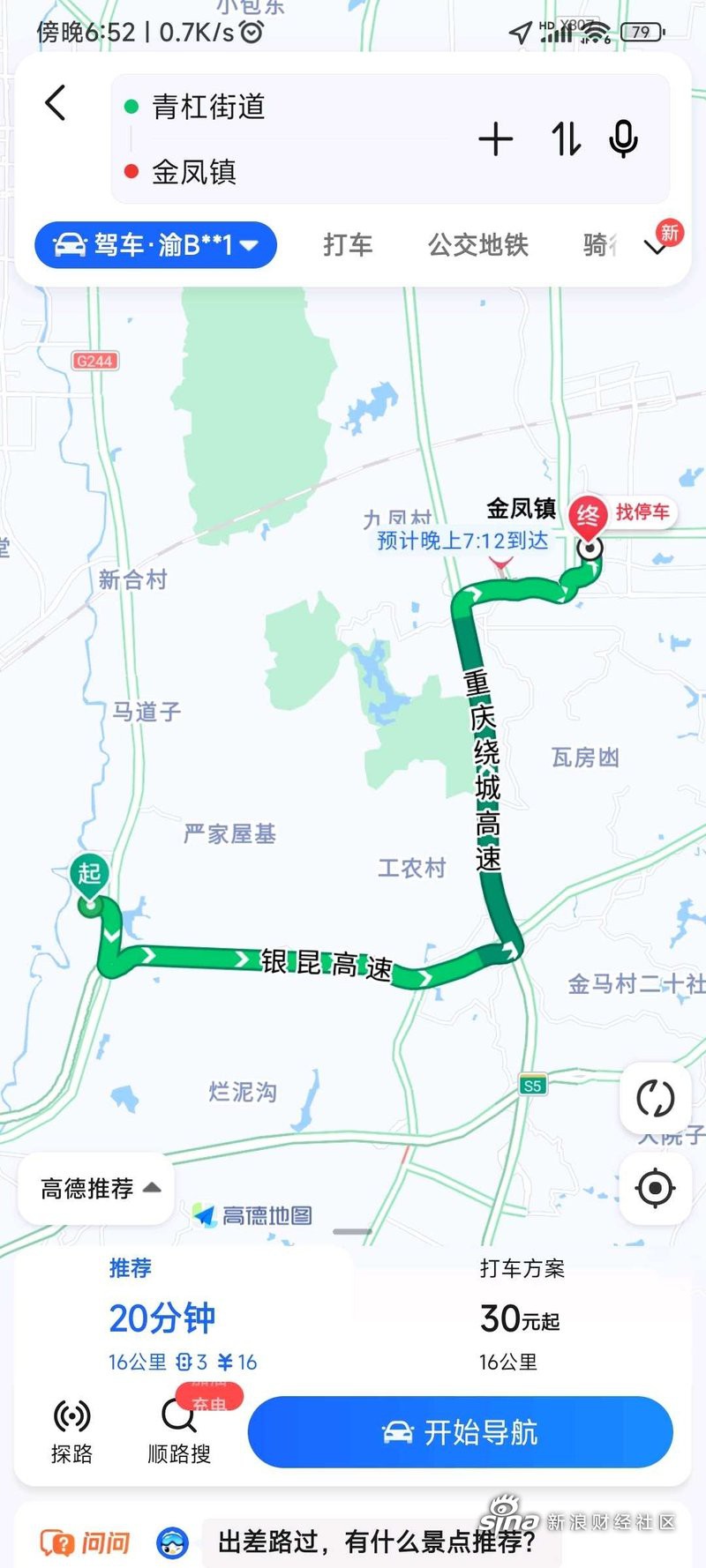
Task: Switch to the 打车 tab
Action: pyautogui.click(x=348, y=245)
